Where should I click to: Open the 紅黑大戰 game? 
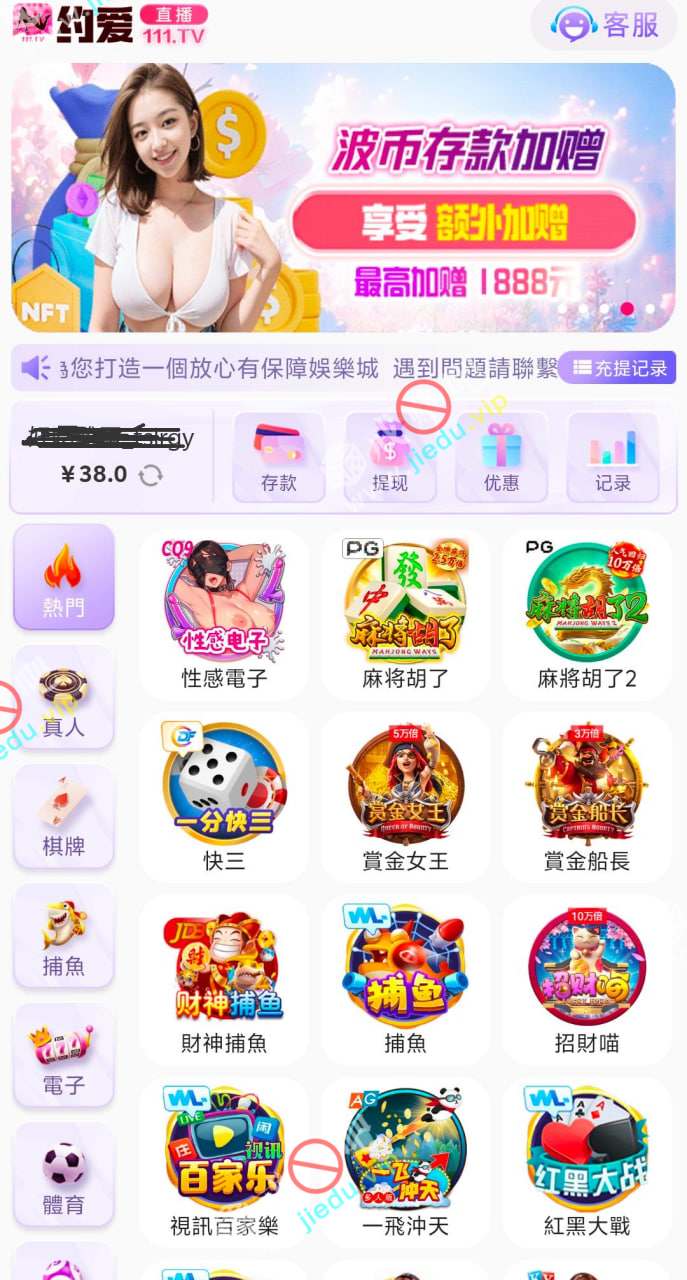tap(587, 1161)
